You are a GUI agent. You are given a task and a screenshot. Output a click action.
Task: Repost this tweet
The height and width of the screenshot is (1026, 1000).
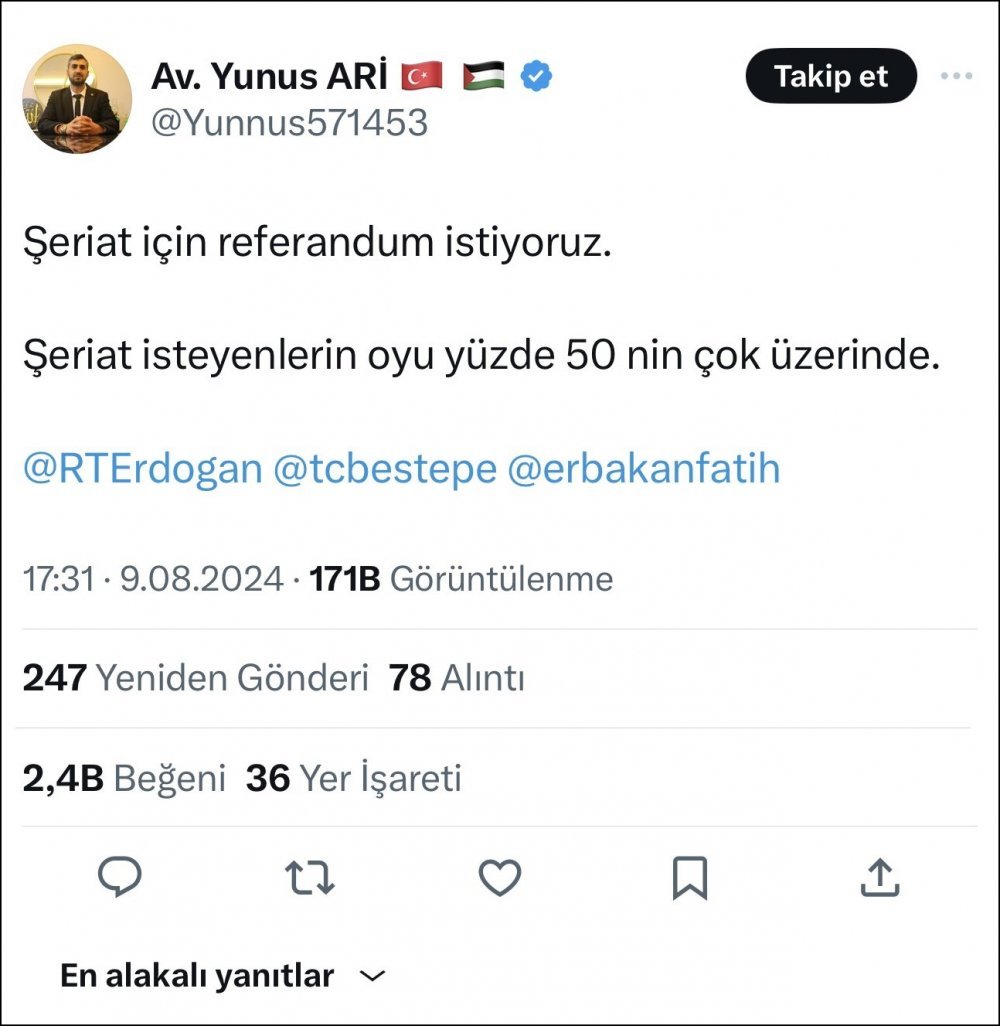click(x=309, y=878)
